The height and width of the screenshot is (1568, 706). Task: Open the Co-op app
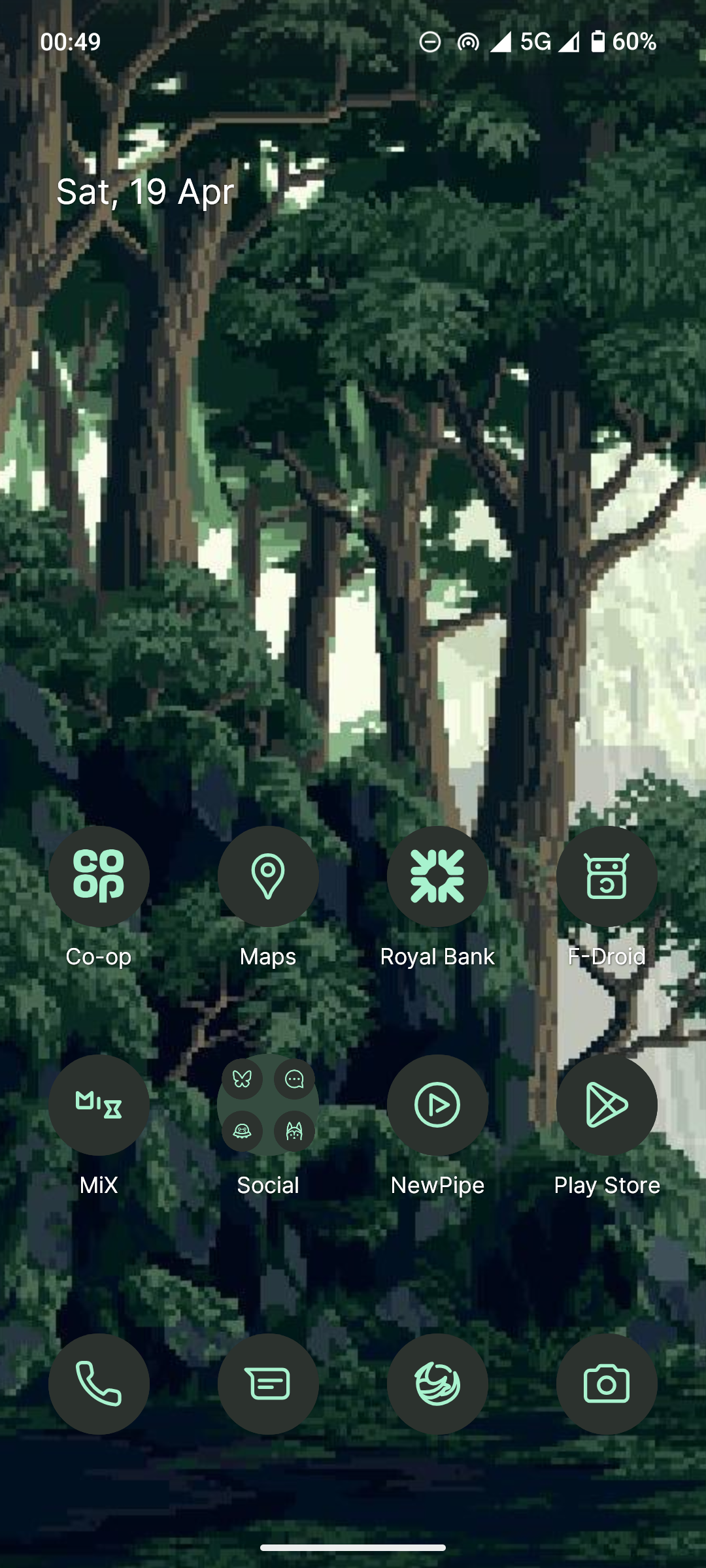coord(99,876)
